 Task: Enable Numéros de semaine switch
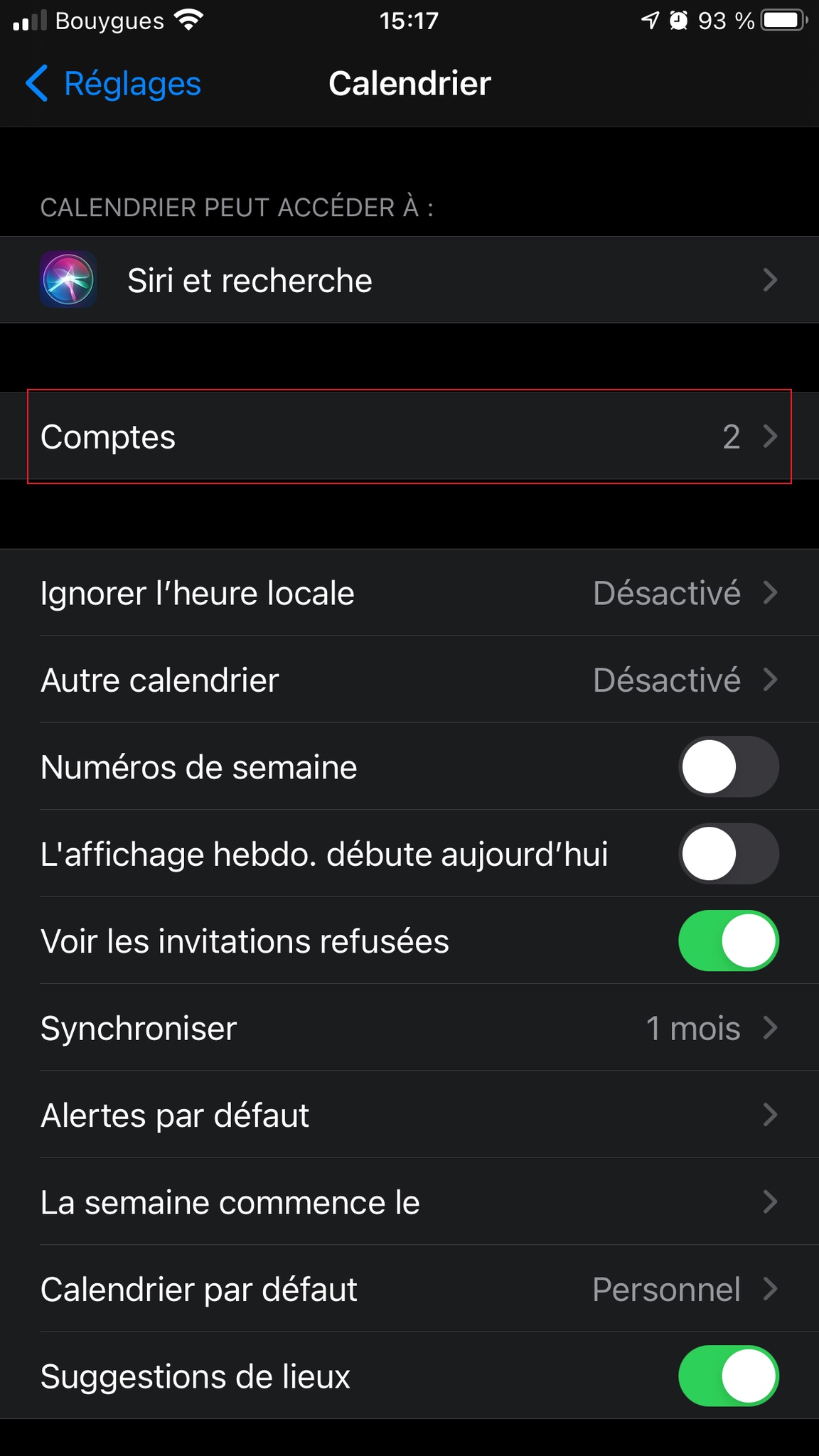click(729, 766)
